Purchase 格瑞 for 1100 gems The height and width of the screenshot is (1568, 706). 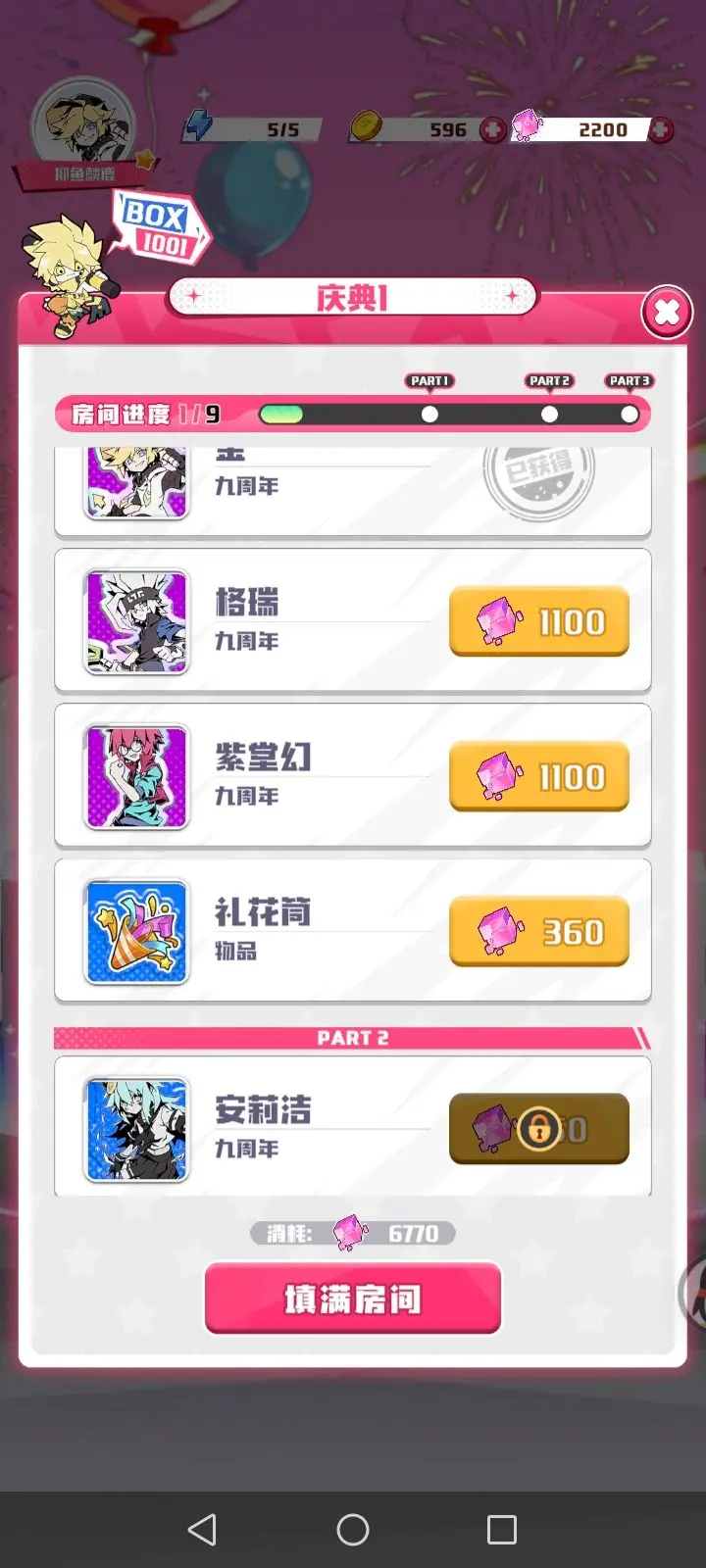pyautogui.click(x=538, y=621)
